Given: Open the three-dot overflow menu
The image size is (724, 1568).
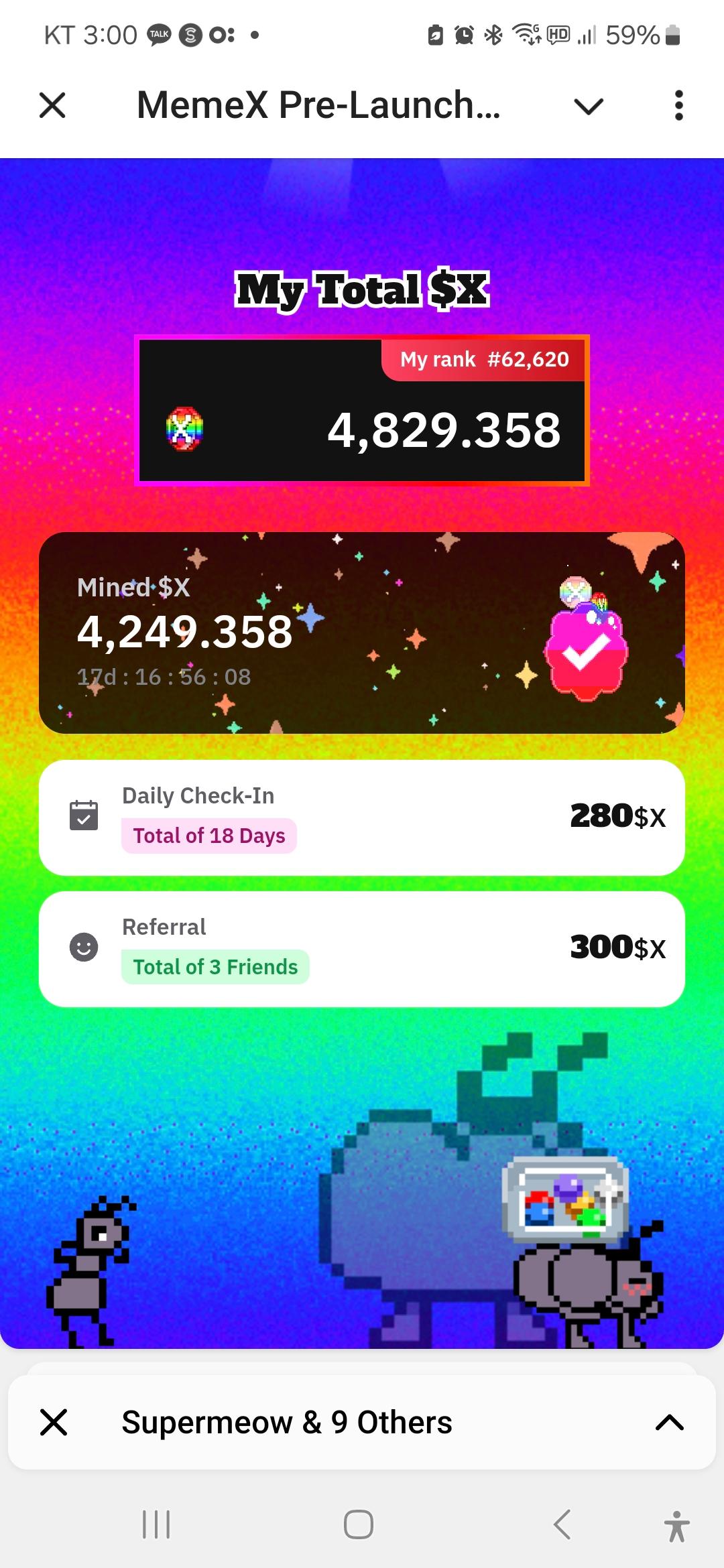Looking at the screenshot, I should 678,105.
